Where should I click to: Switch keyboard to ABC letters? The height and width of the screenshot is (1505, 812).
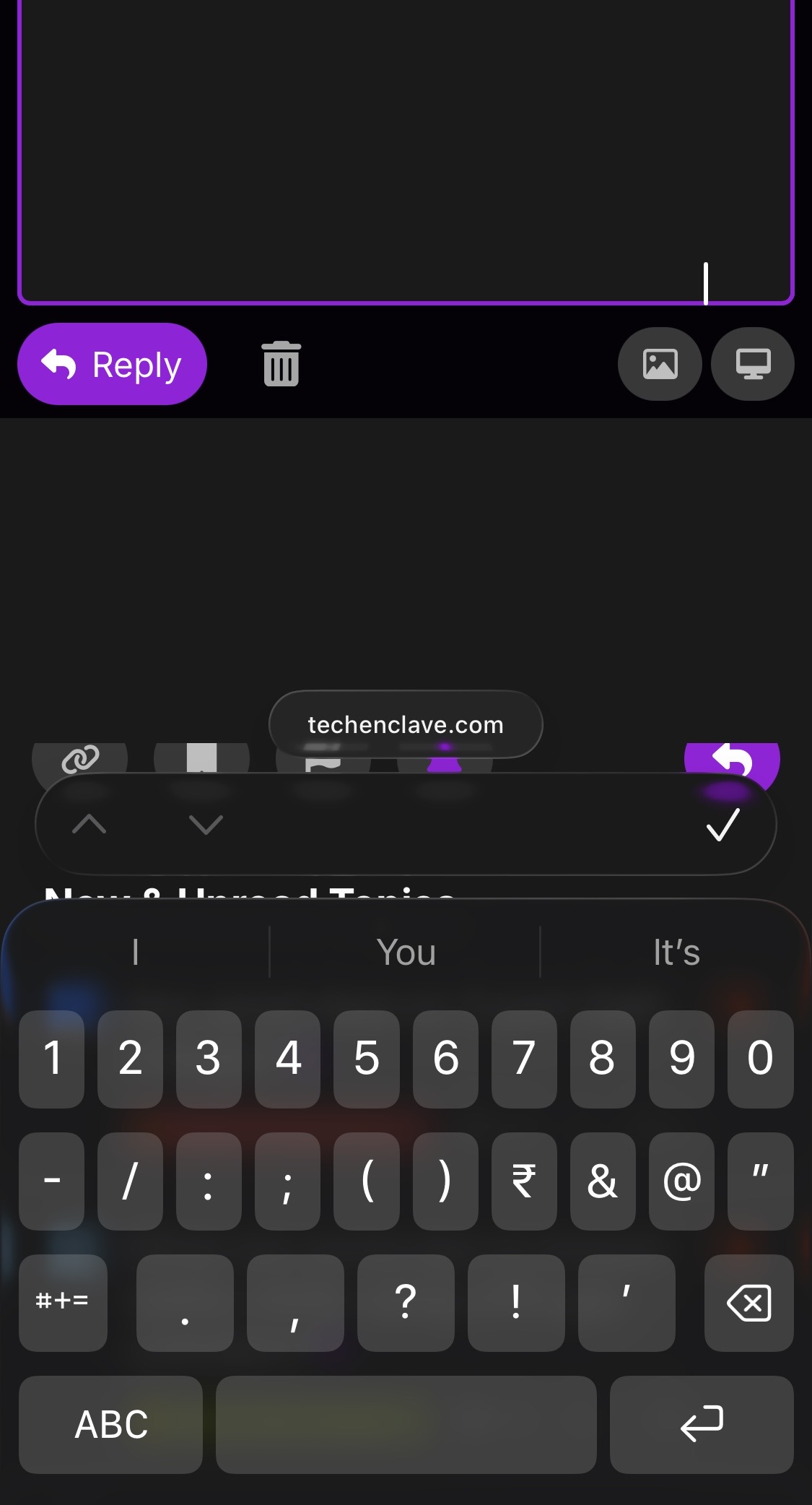[110, 1424]
